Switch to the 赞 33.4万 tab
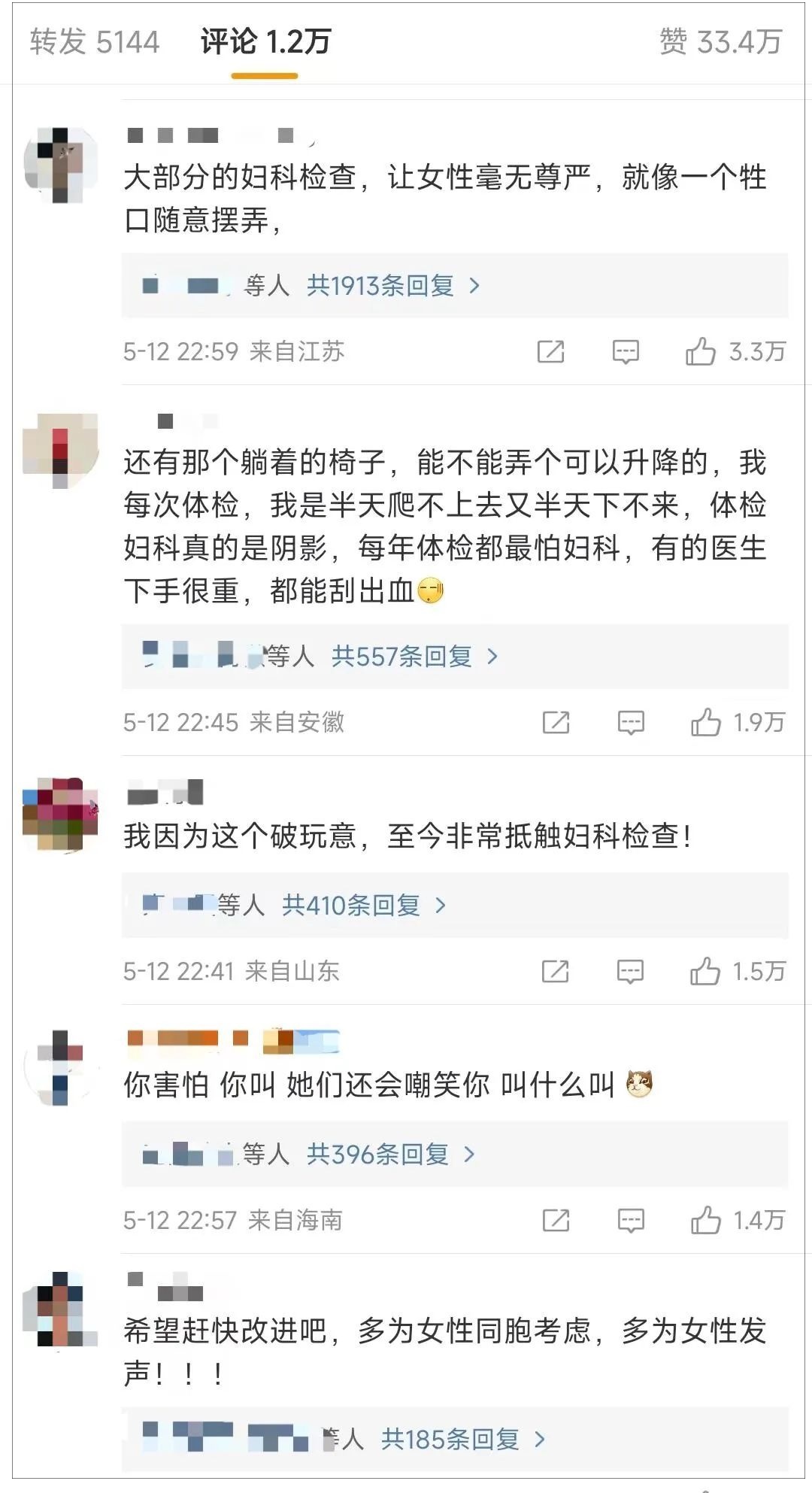812x1493 pixels. [x=720, y=42]
